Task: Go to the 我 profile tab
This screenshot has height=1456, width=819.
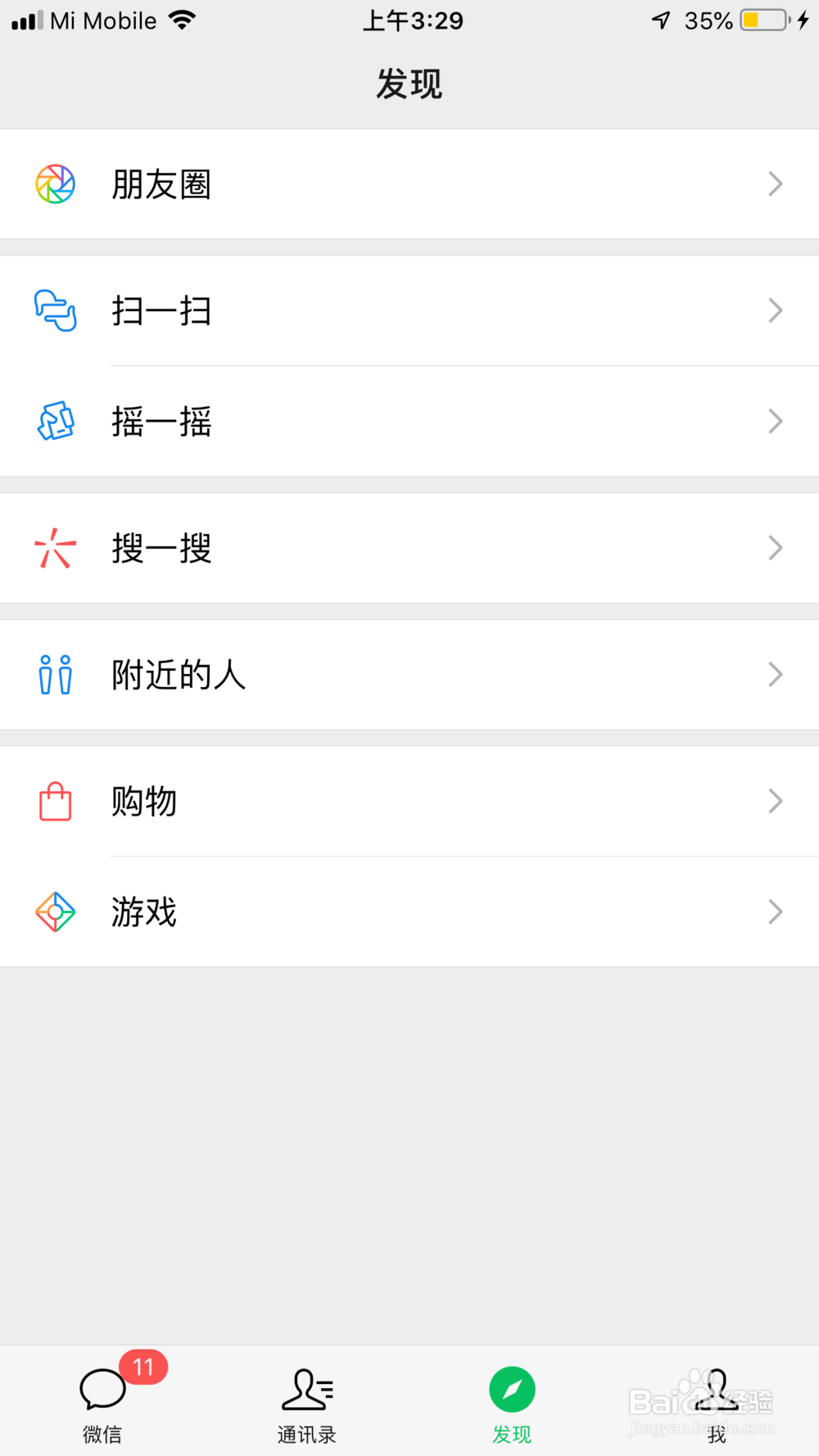Action: coord(717,1403)
